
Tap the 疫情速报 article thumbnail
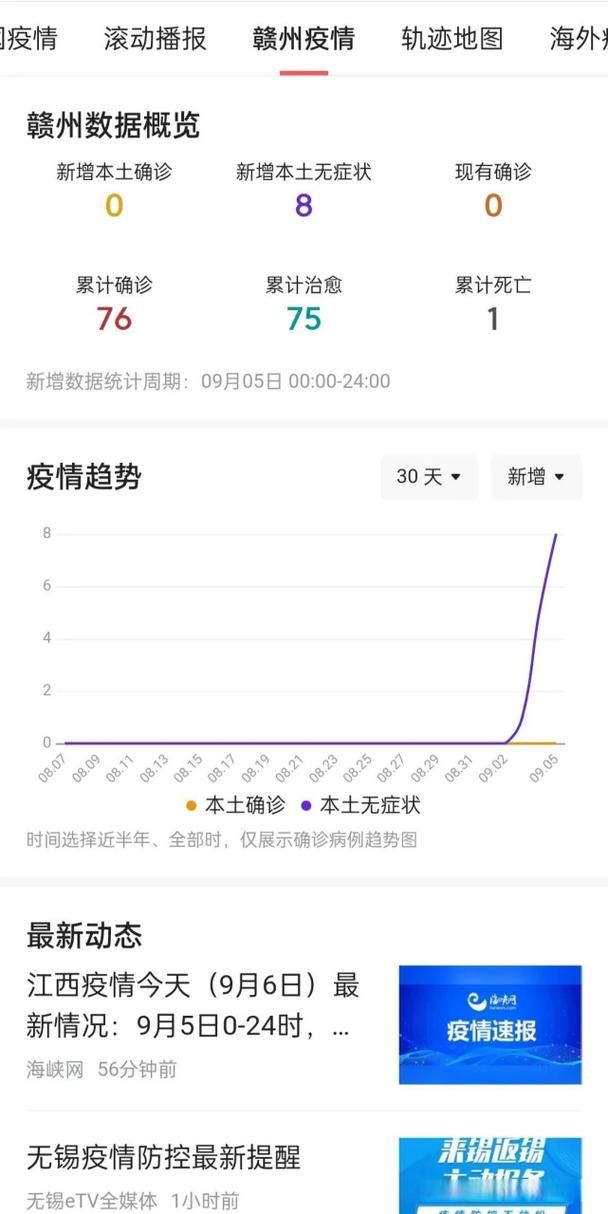[490, 1025]
